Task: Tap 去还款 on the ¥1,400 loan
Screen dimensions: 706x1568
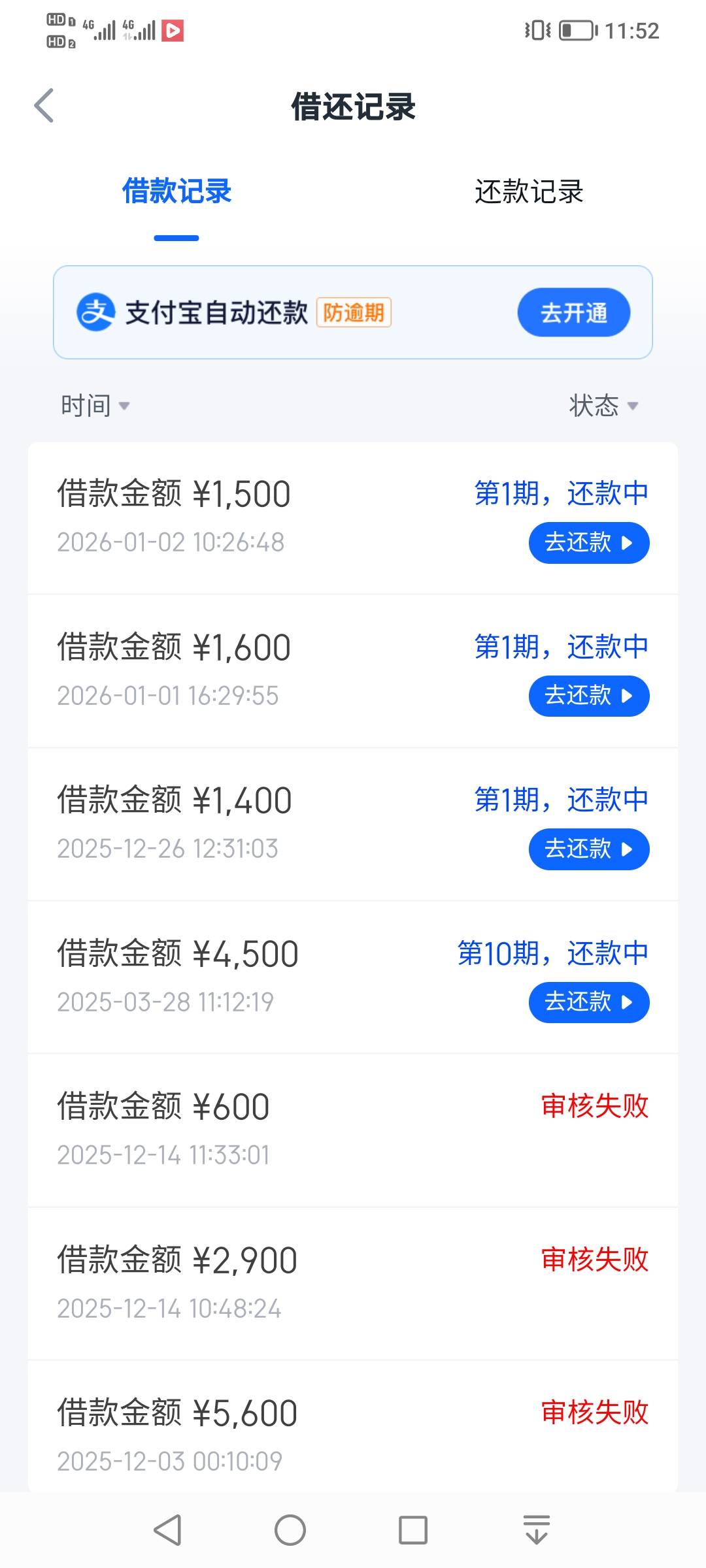Action: pos(589,849)
